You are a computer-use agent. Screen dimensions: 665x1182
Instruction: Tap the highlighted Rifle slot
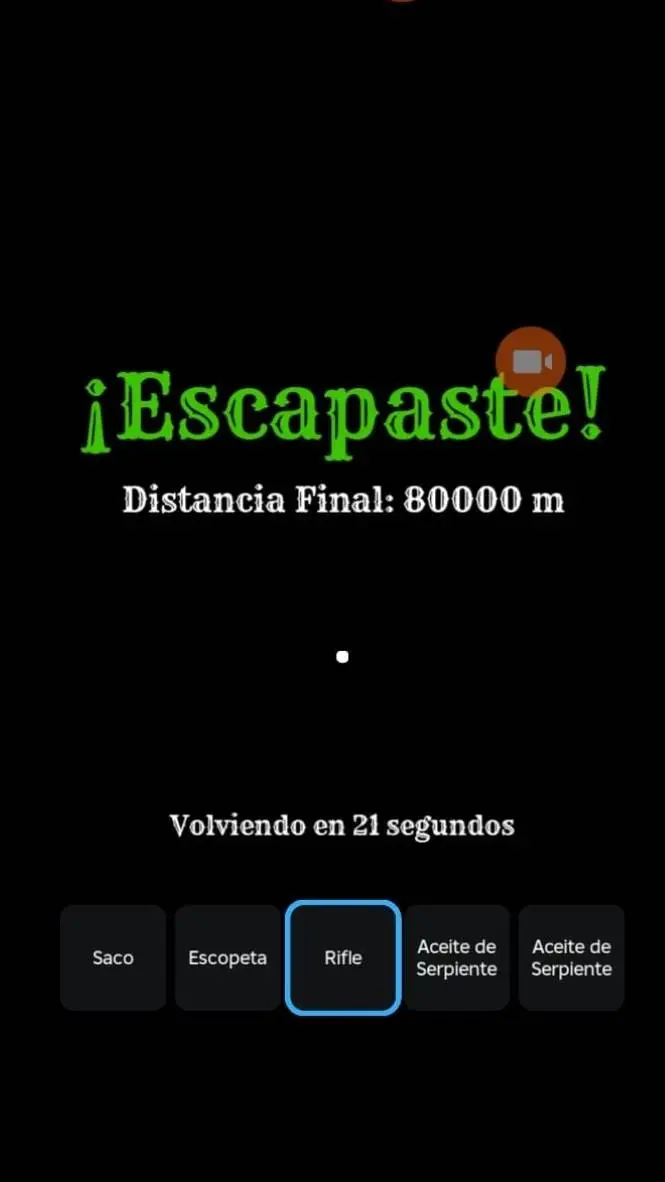(x=343, y=957)
